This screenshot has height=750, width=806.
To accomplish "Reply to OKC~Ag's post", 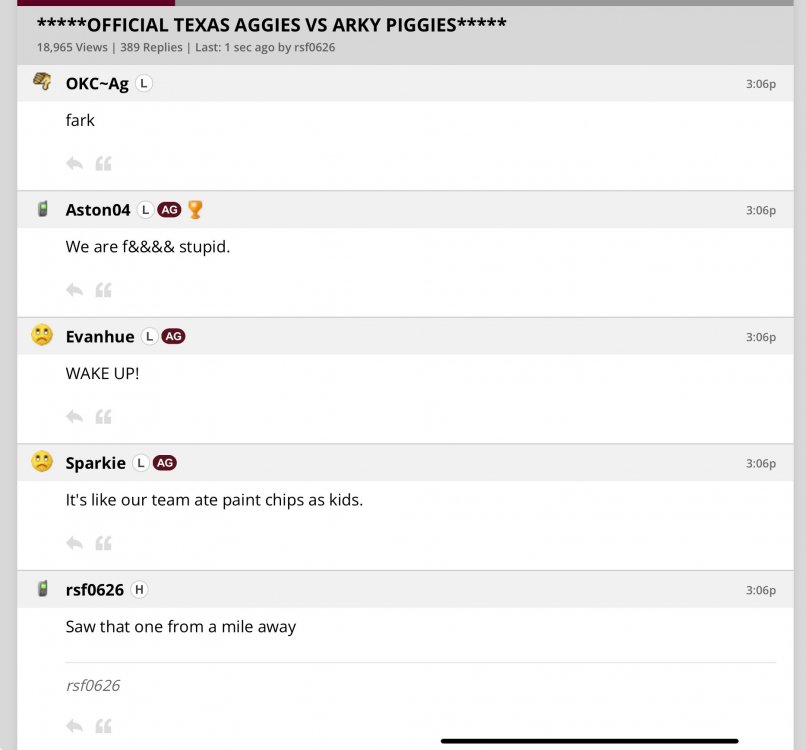I will [74, 163].
